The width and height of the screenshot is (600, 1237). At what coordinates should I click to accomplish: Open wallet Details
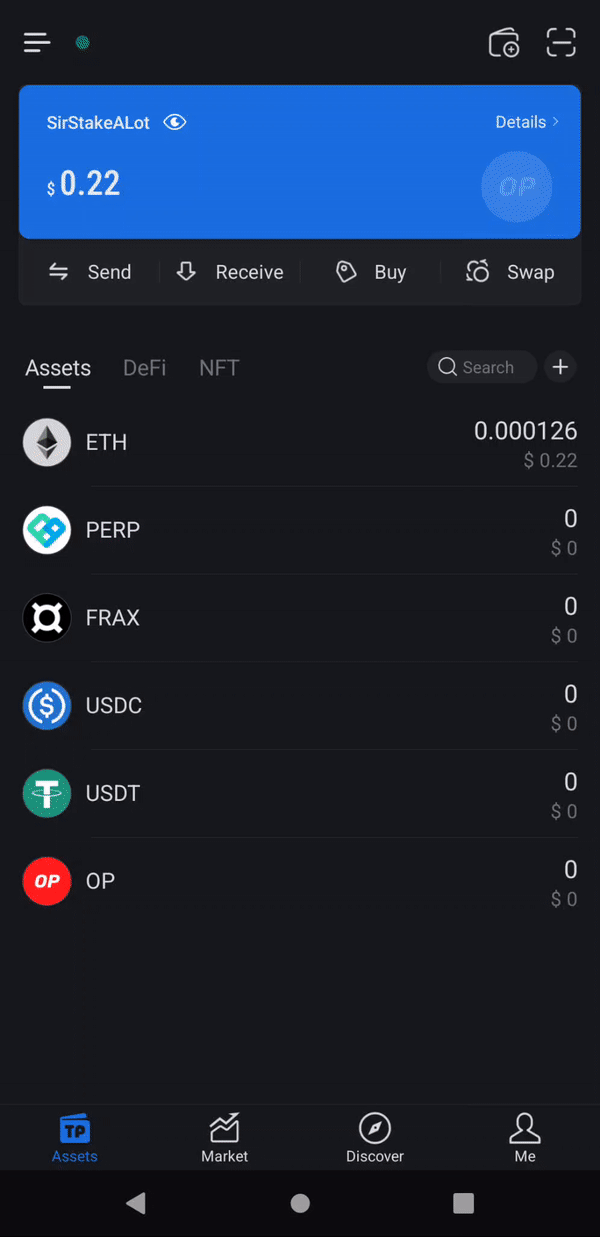527,122
